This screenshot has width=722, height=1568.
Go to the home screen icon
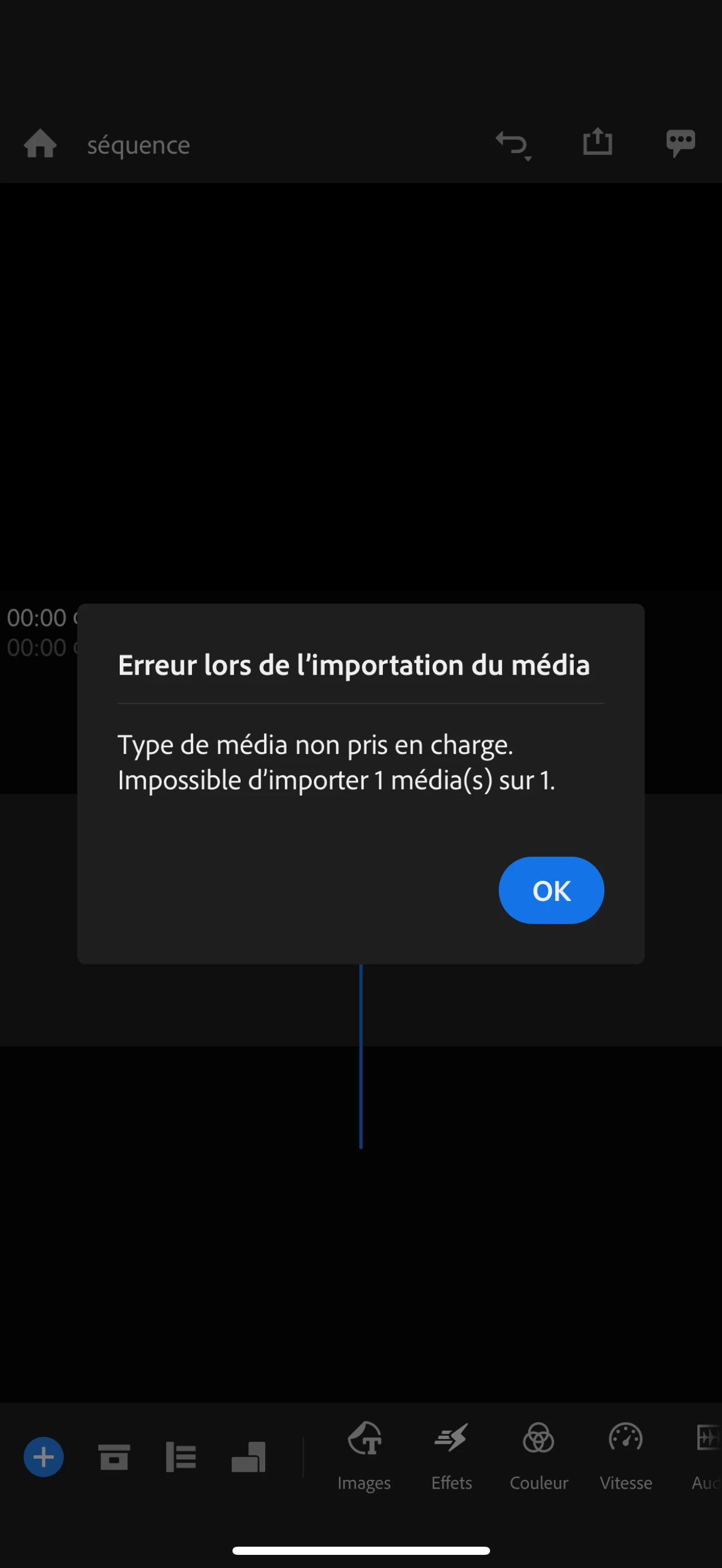coord(40,144)
